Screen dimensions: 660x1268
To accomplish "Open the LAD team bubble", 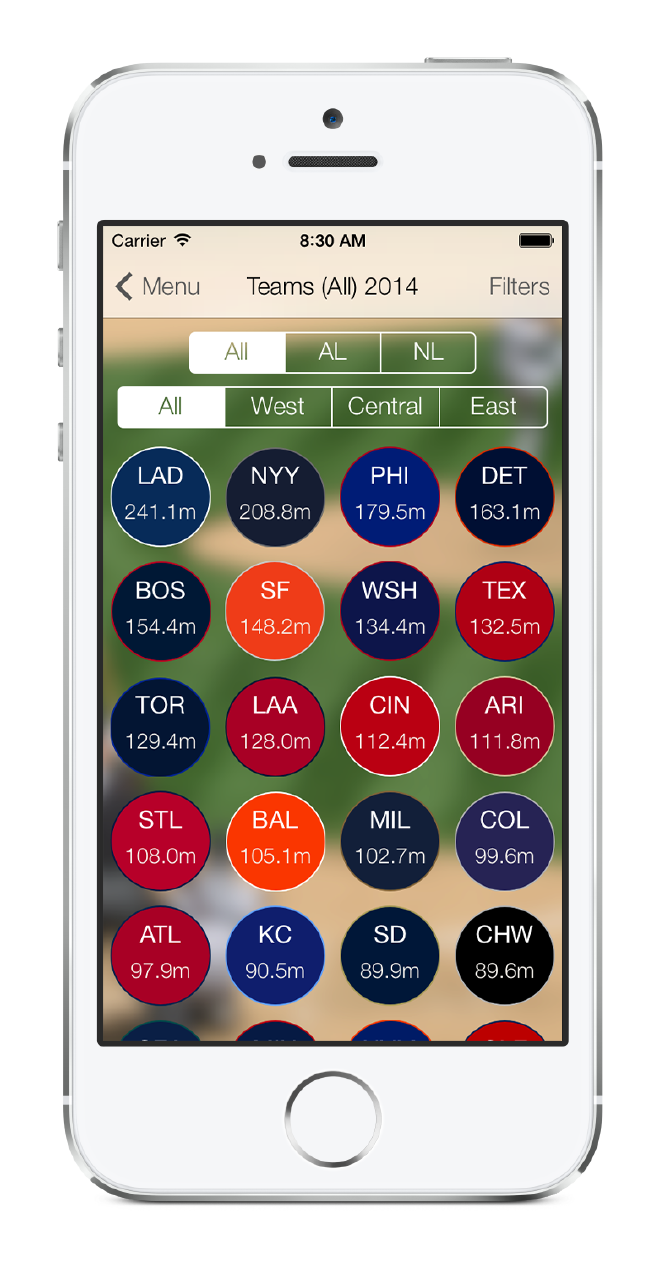I will coord(161,497).
